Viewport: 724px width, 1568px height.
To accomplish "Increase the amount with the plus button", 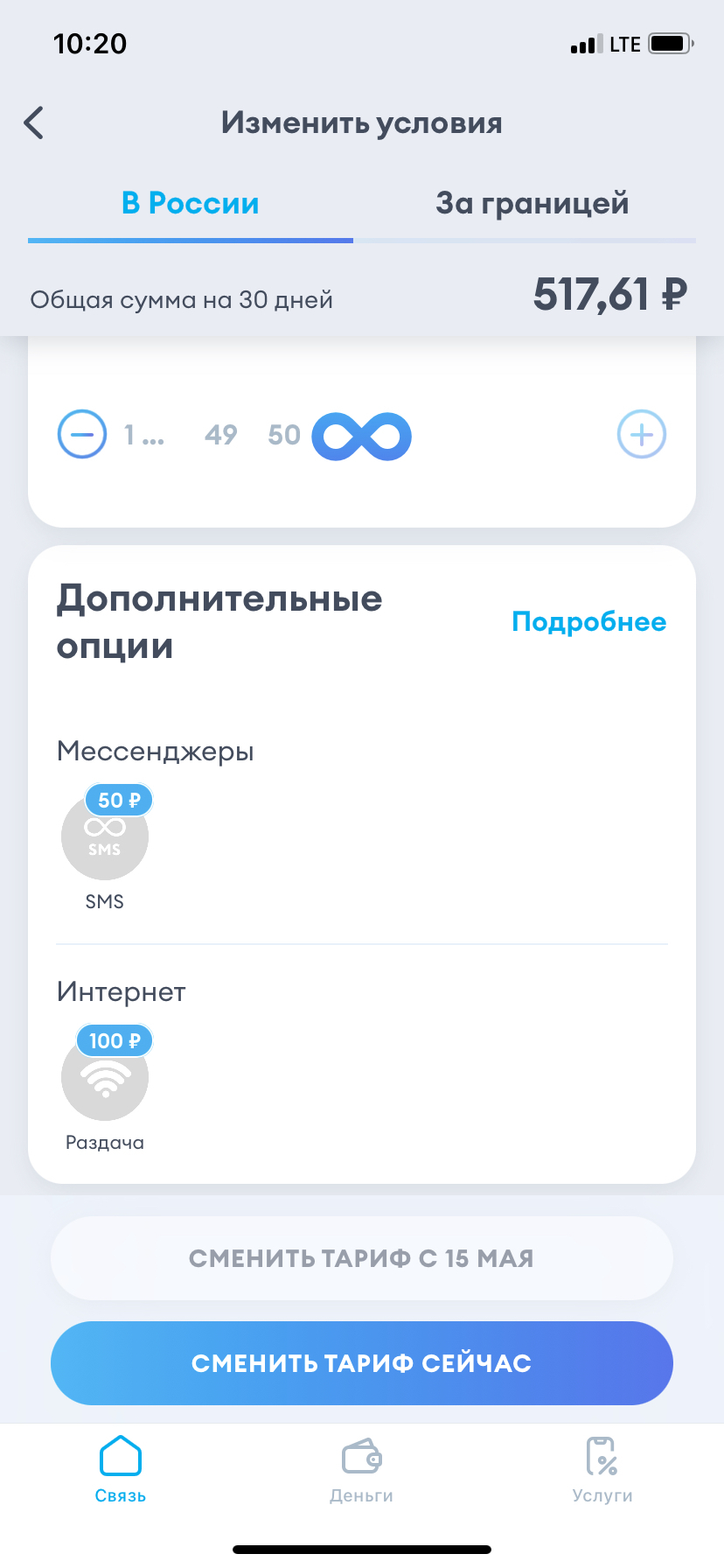I will (642, 435).
